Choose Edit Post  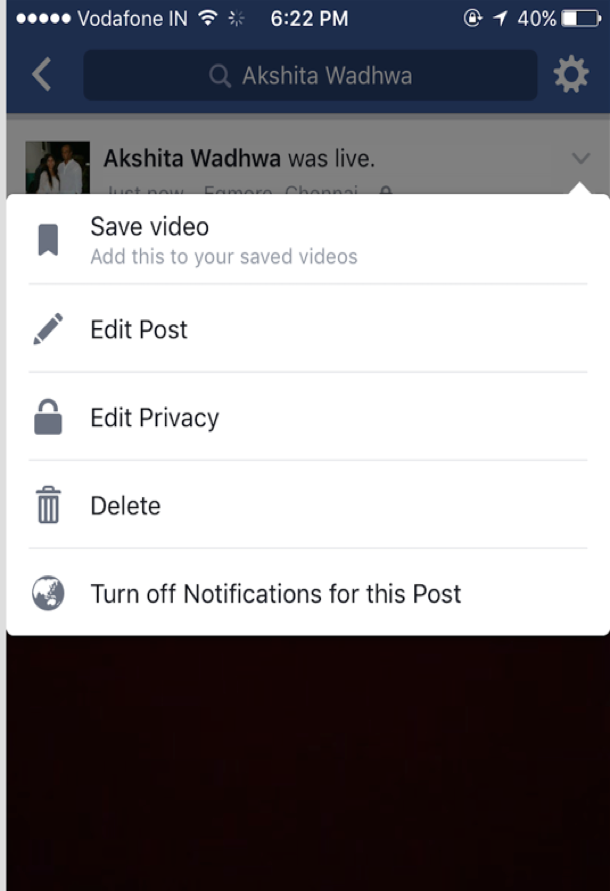pos(139,329)
